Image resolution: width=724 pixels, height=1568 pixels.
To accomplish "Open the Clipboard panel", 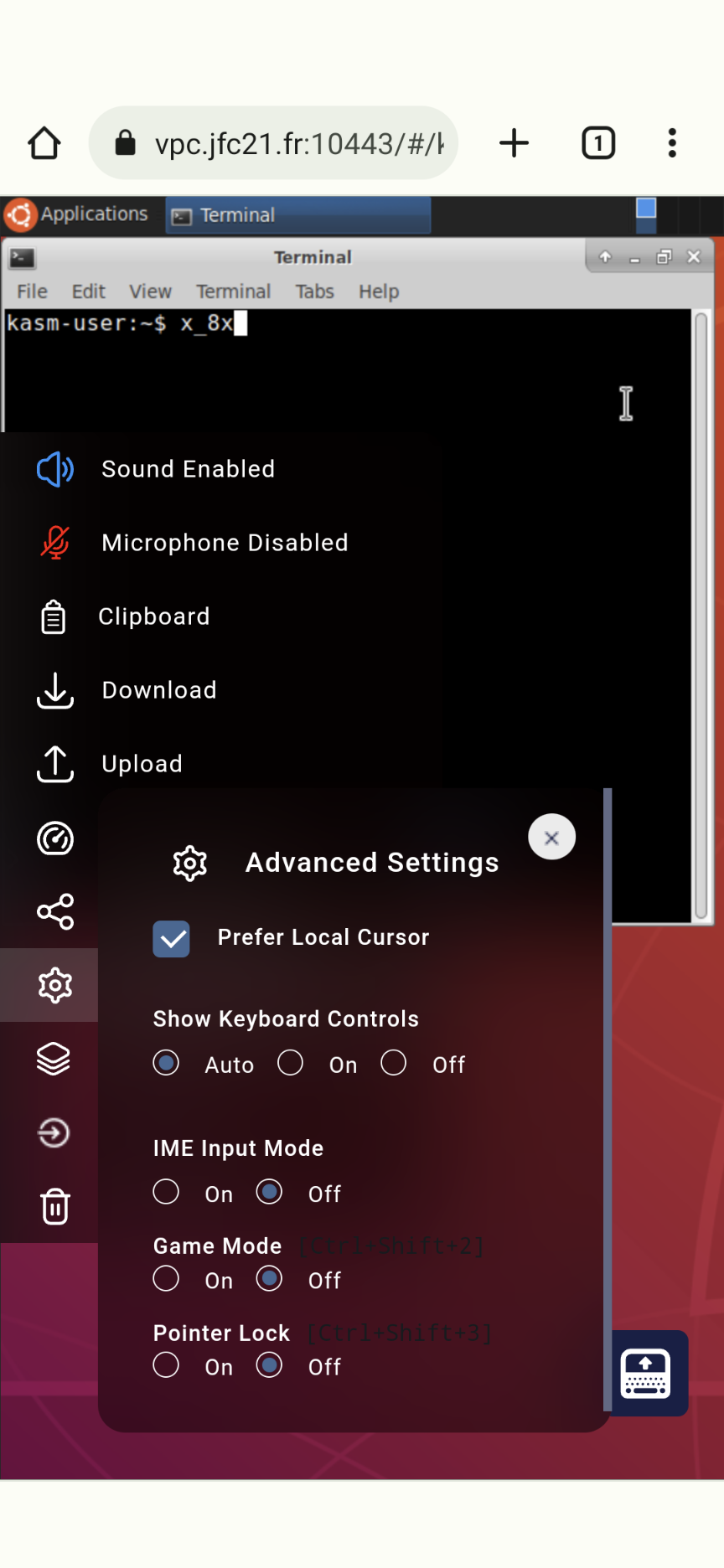I will tap(154, 616).
